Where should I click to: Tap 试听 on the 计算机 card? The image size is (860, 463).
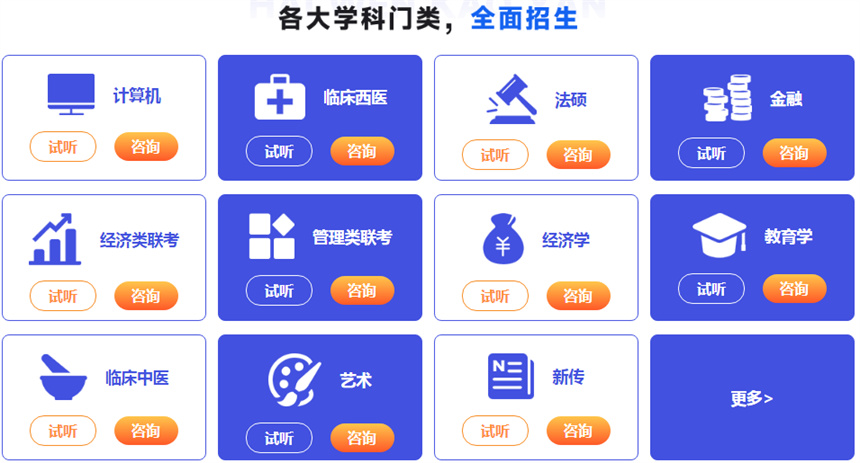point(63,147)
